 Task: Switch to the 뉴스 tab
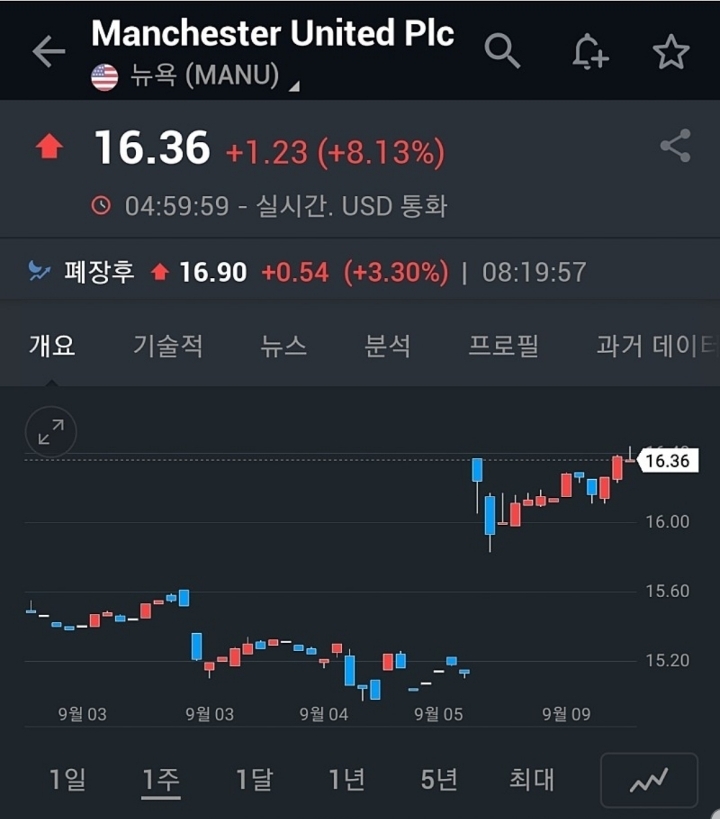coord(284,346)
